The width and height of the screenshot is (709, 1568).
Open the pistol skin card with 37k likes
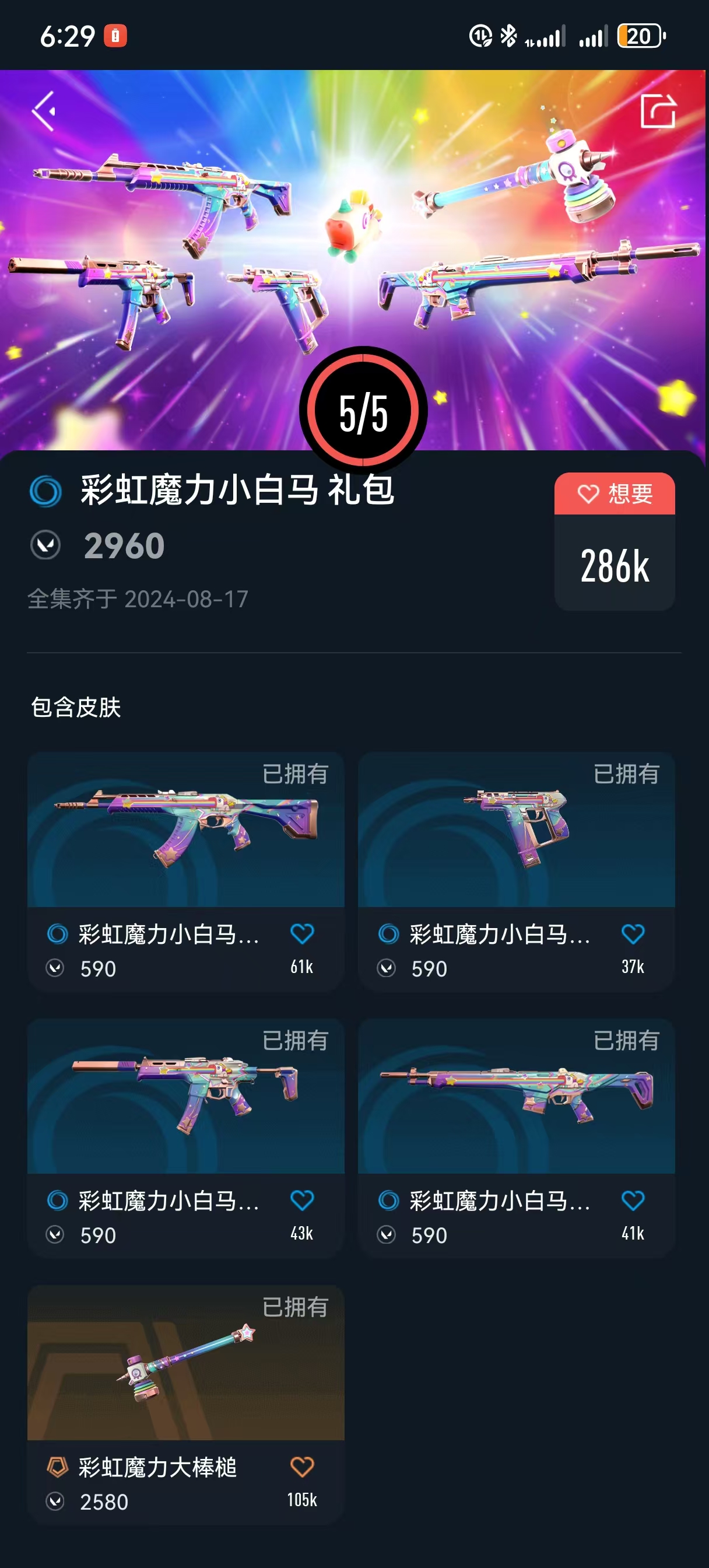[x=516, y=872]
